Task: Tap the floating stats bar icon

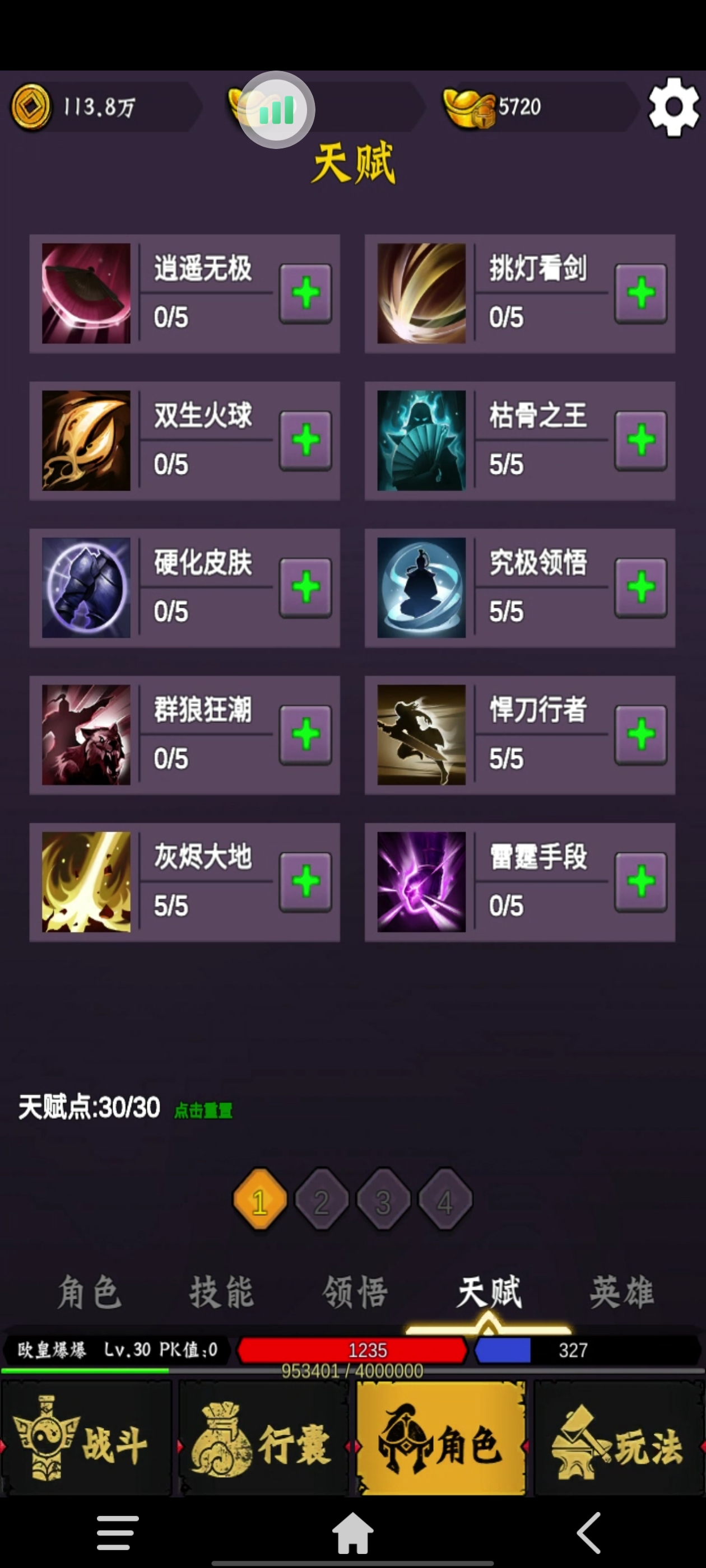Action: pos(277,110)
